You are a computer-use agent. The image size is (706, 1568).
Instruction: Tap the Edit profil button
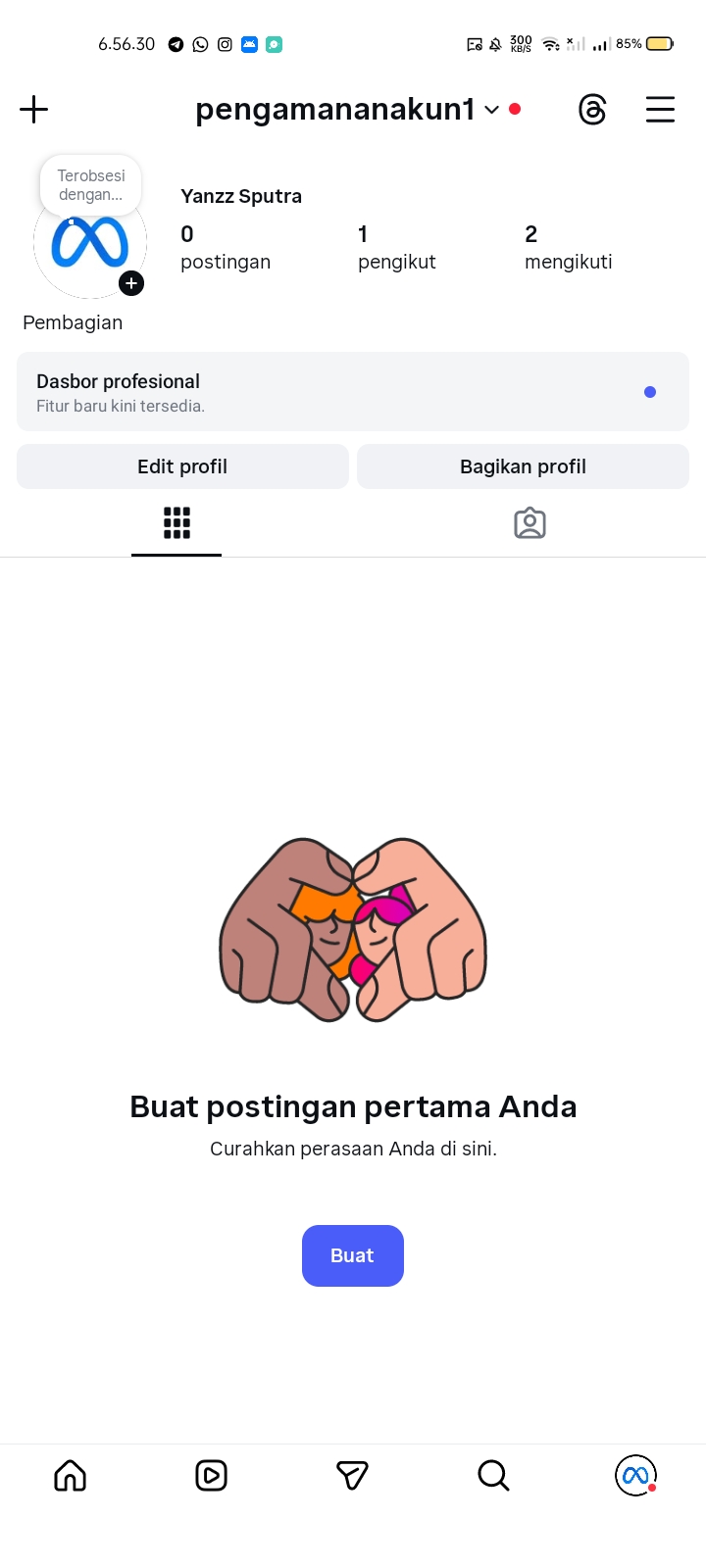pyautogui.click(x=182, y=466)
